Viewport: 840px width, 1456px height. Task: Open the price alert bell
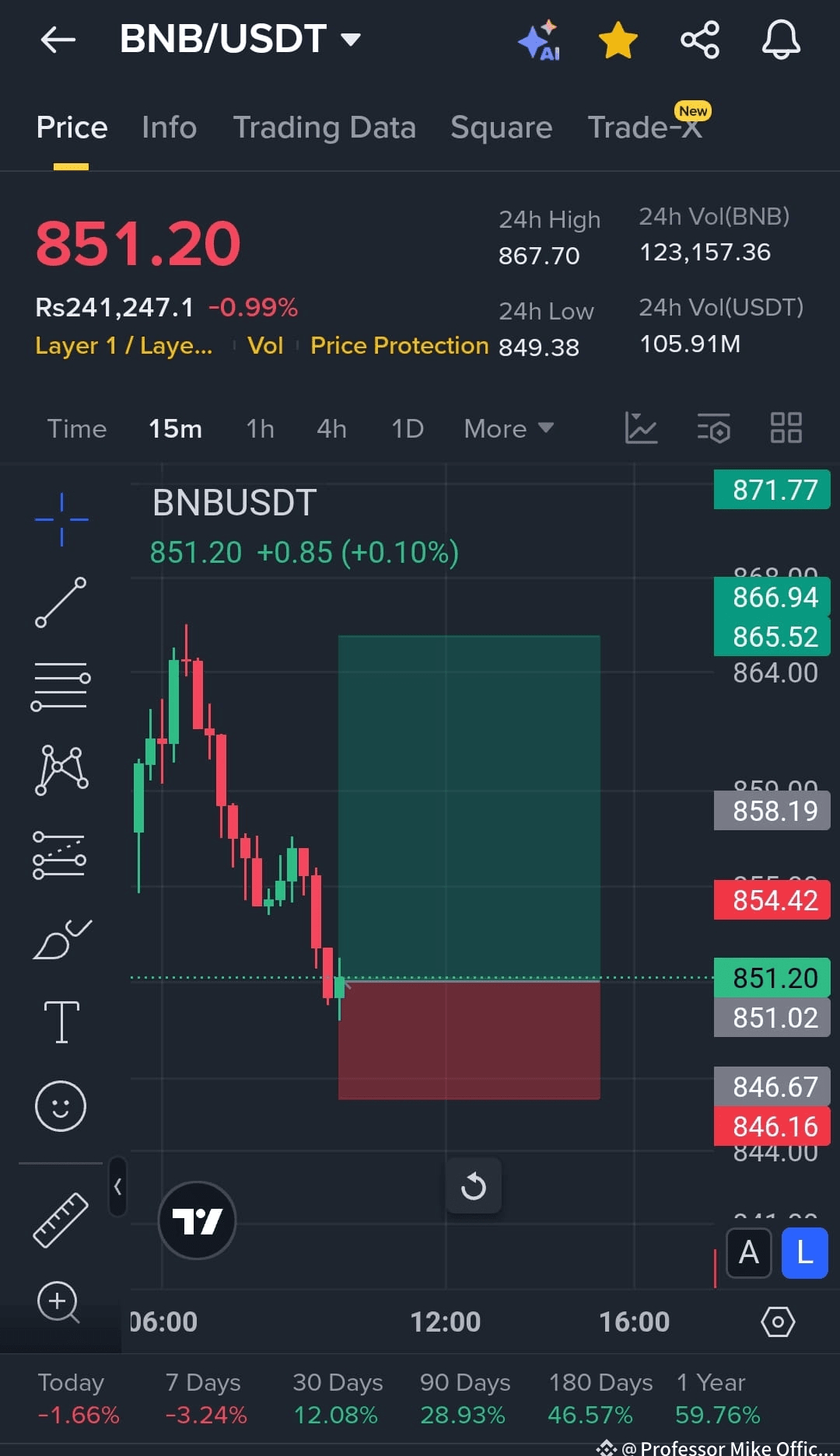[781, 40]
